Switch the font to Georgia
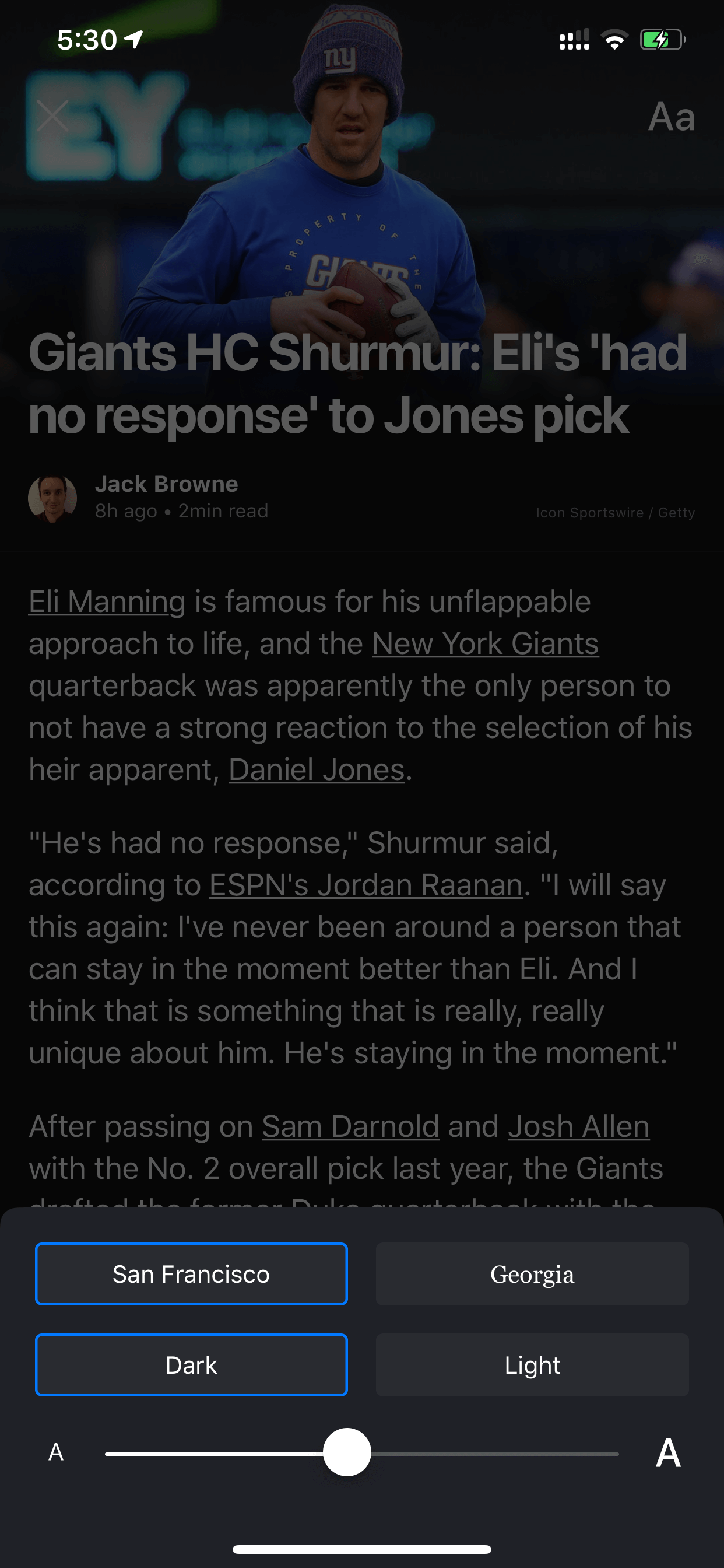 tap(532, 1274)
